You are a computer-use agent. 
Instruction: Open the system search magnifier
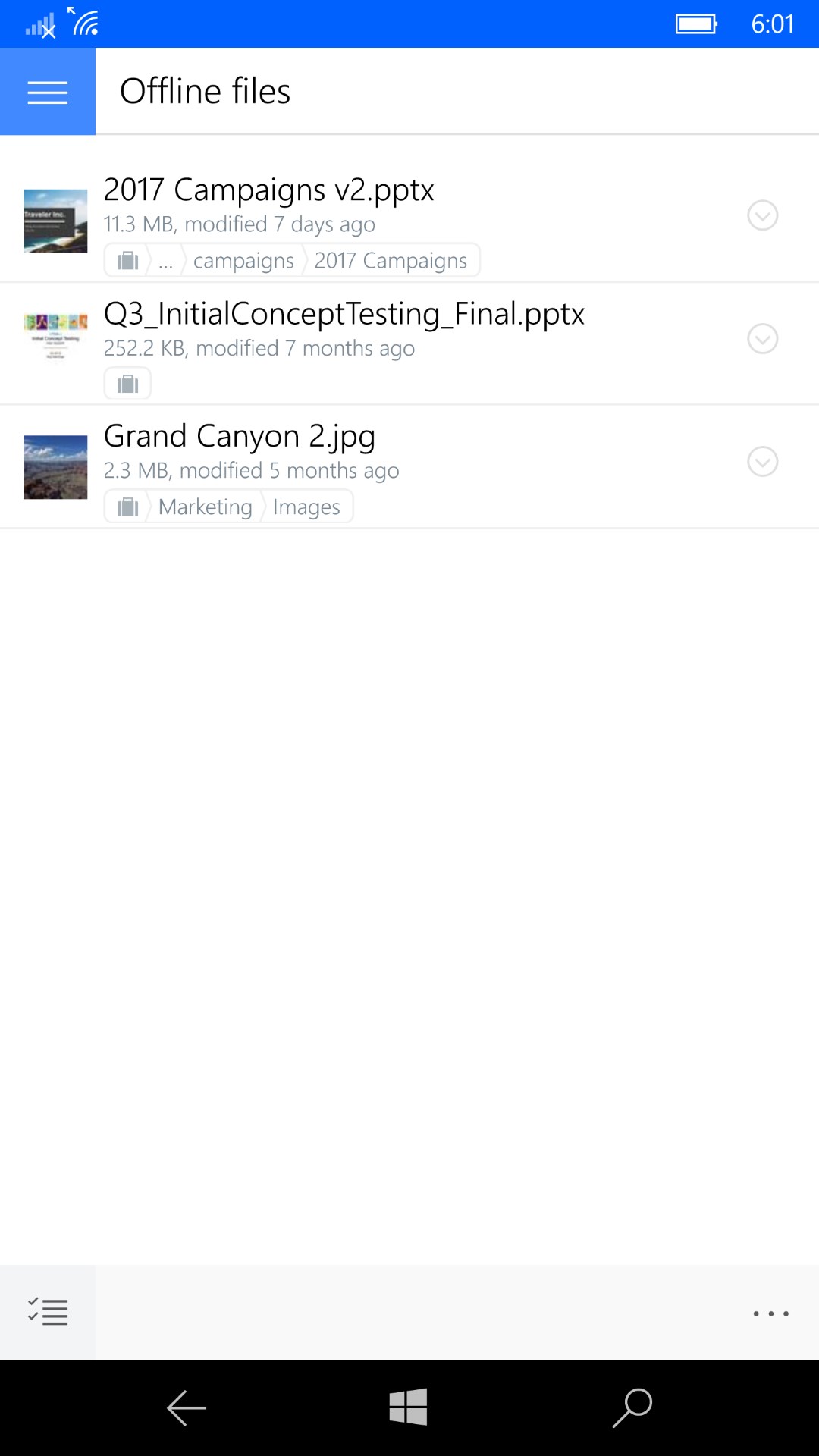[632, 1407]
